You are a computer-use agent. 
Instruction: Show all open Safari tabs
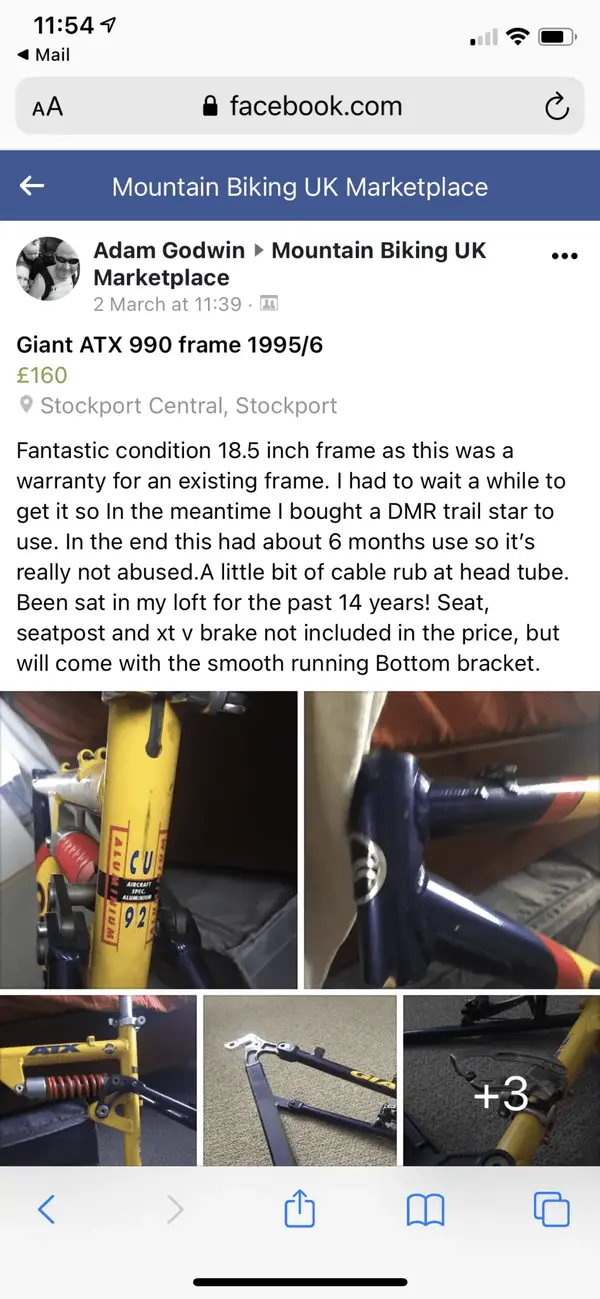[551, 1210]
